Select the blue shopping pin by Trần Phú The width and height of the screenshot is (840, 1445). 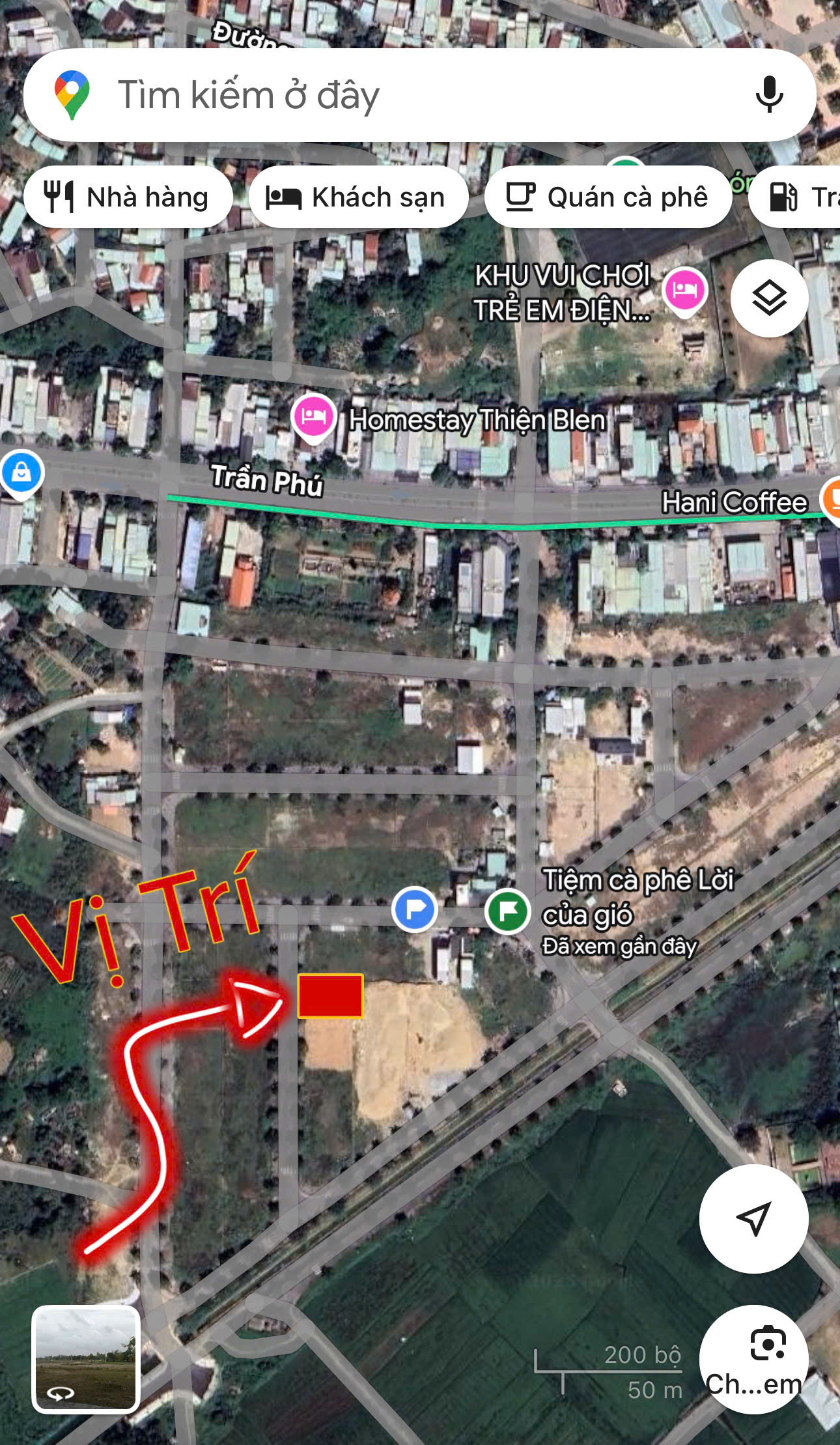point(21,472)
